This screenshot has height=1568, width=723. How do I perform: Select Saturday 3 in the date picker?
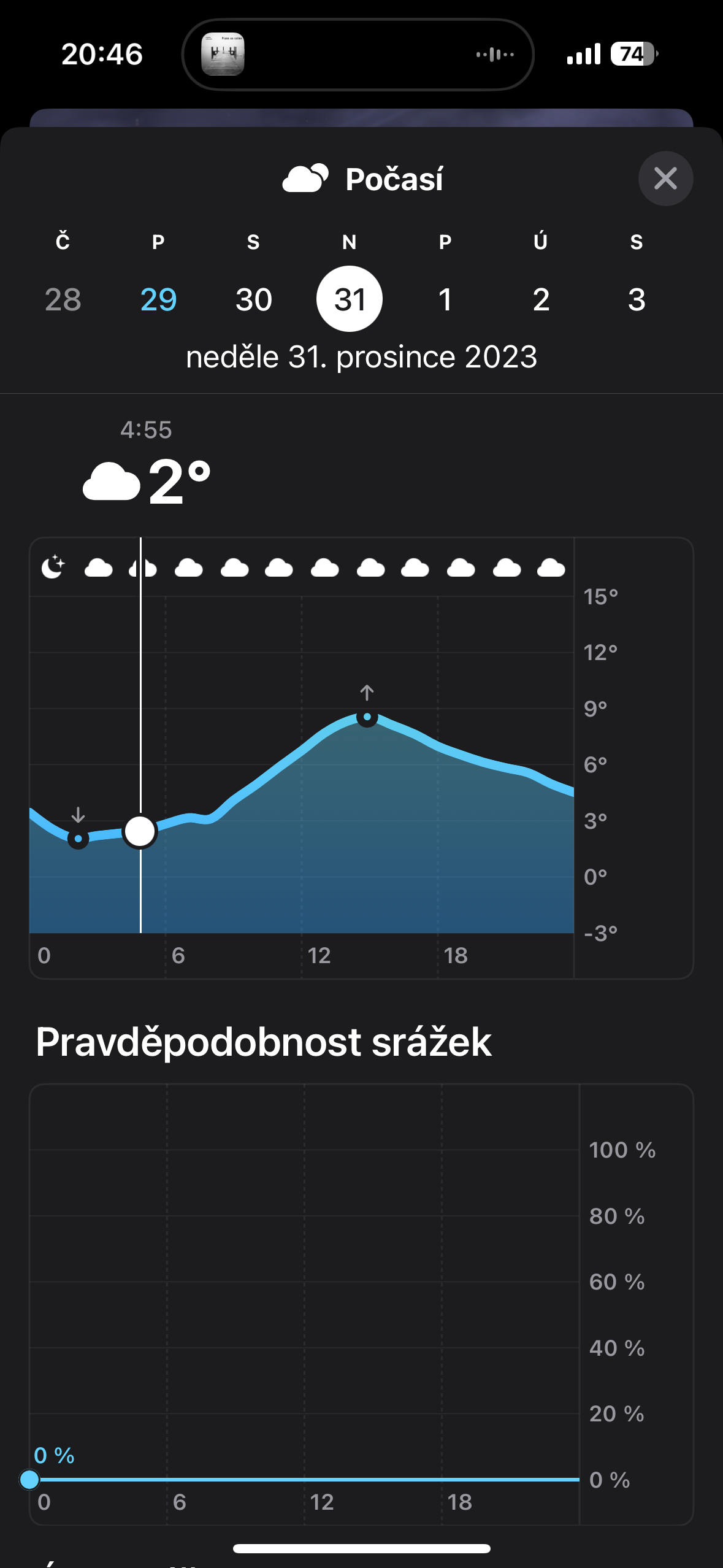point(636,299)
